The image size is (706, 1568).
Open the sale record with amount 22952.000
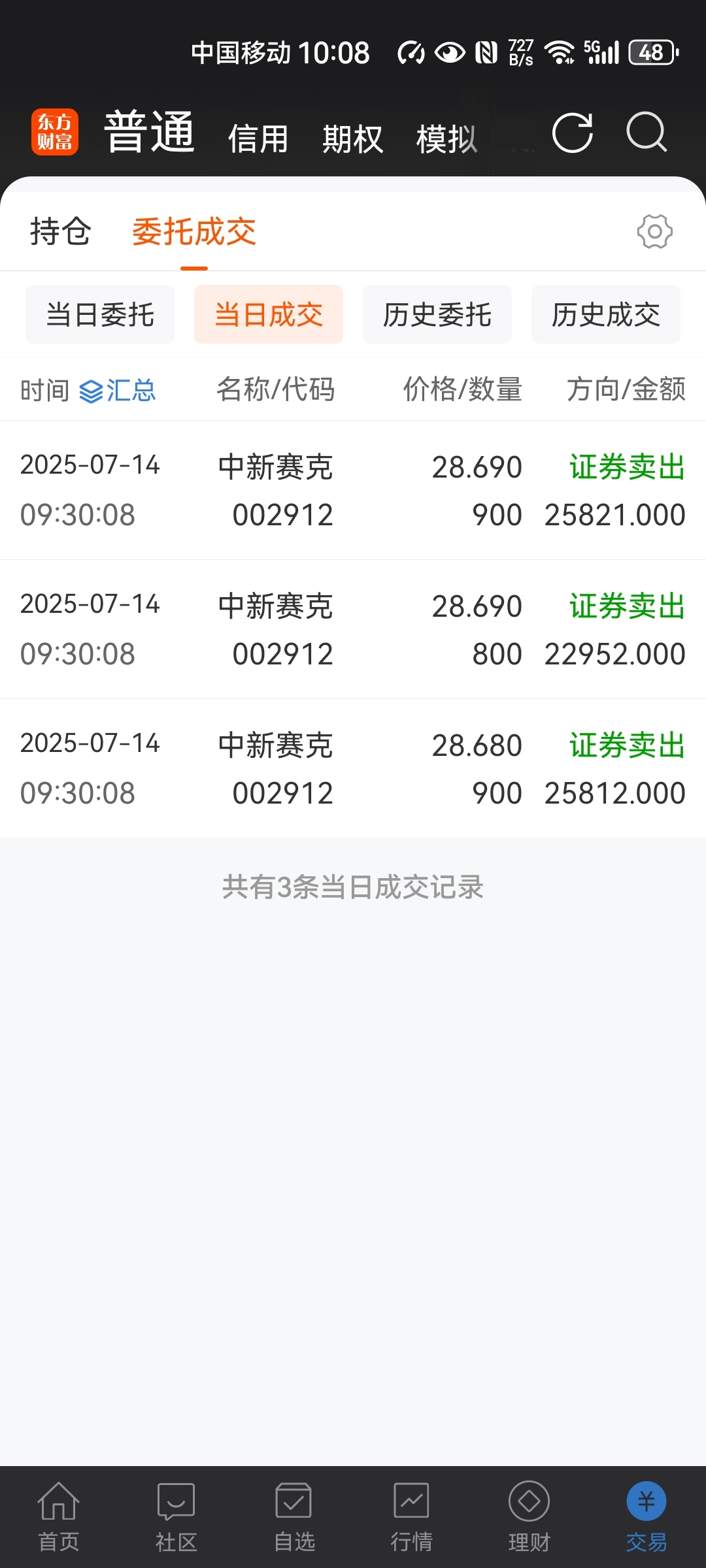353,629
